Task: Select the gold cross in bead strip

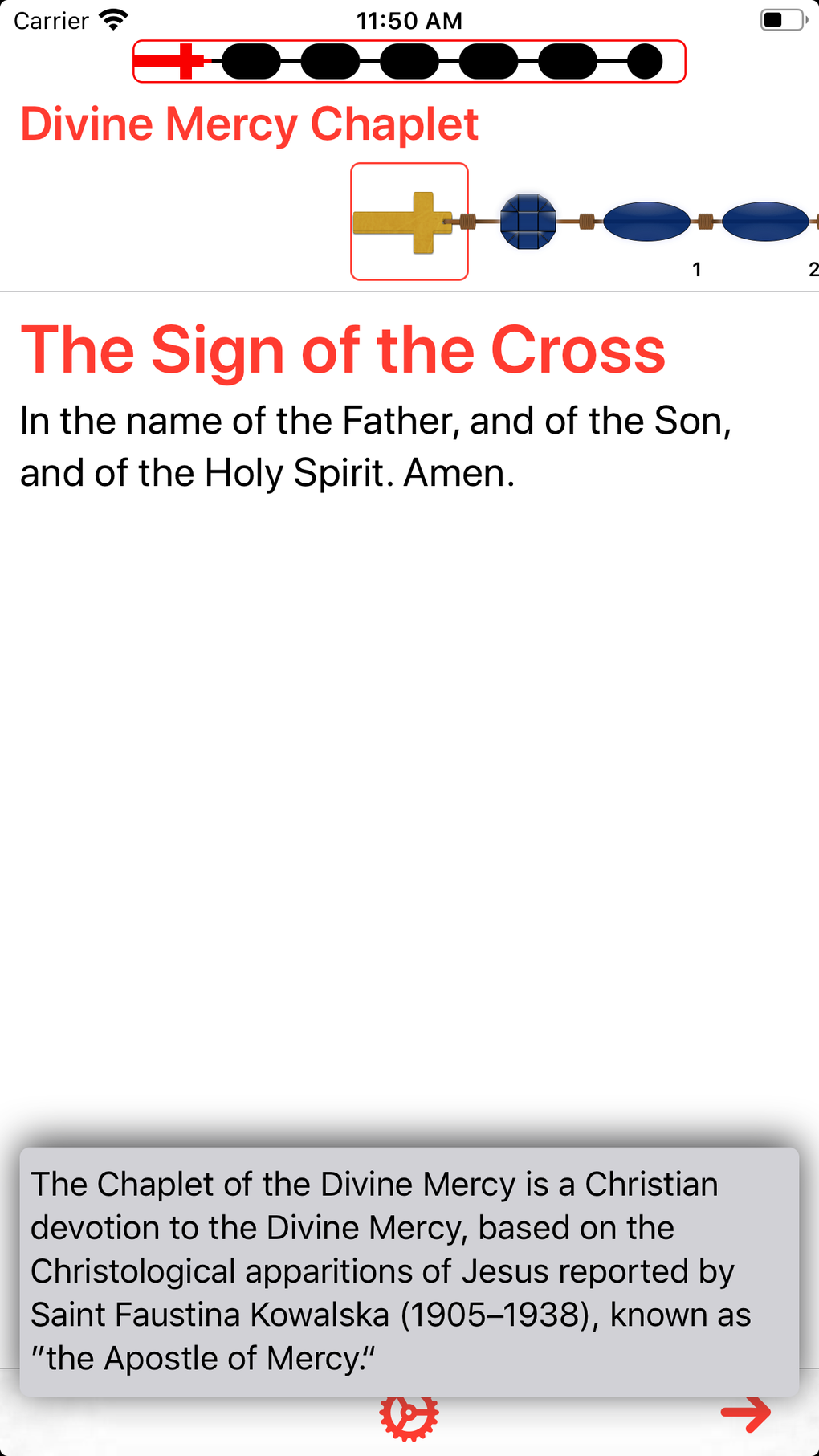Action: click(x=409, y=222)
